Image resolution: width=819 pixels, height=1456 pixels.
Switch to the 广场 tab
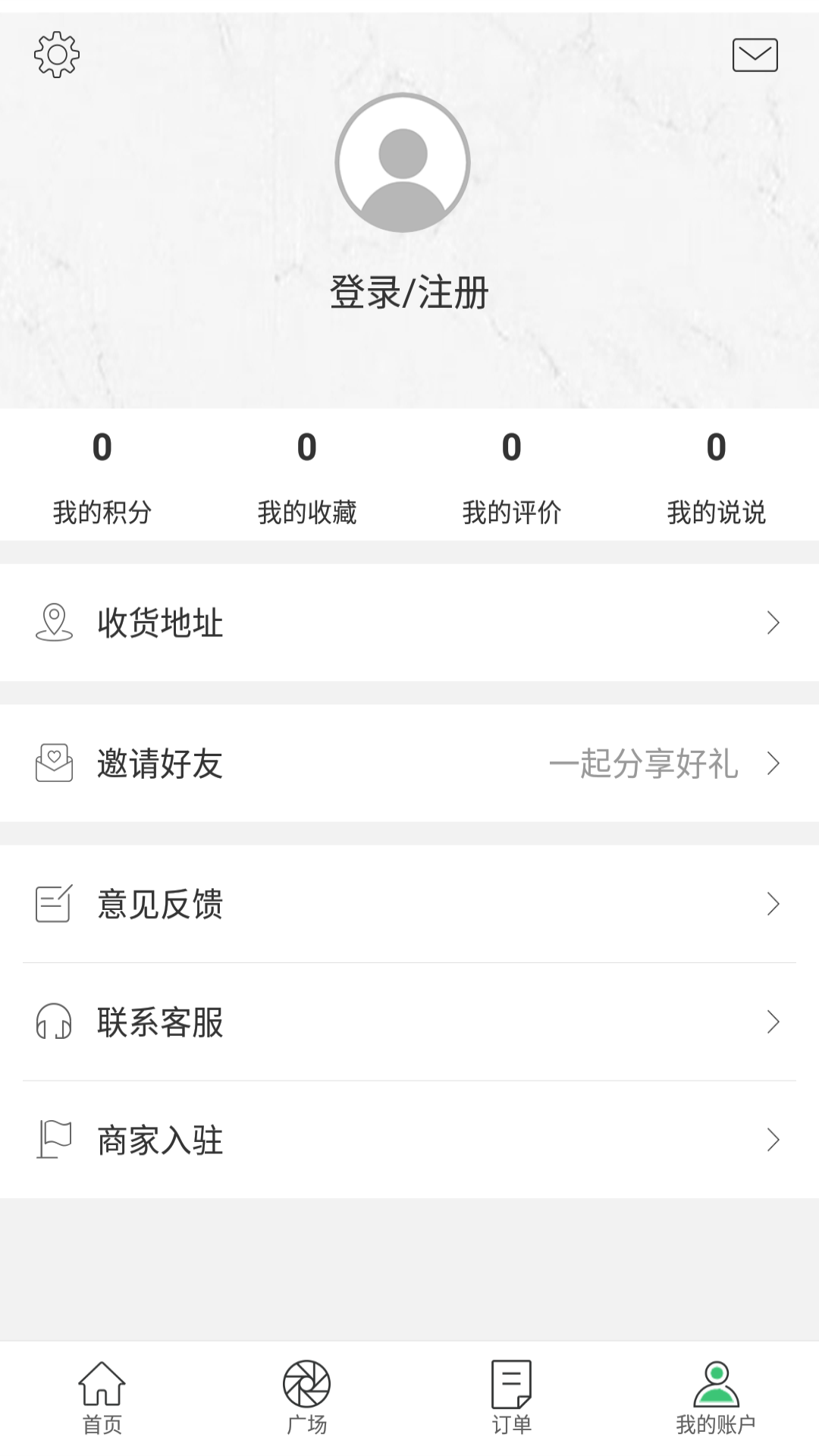point(307,1398)
